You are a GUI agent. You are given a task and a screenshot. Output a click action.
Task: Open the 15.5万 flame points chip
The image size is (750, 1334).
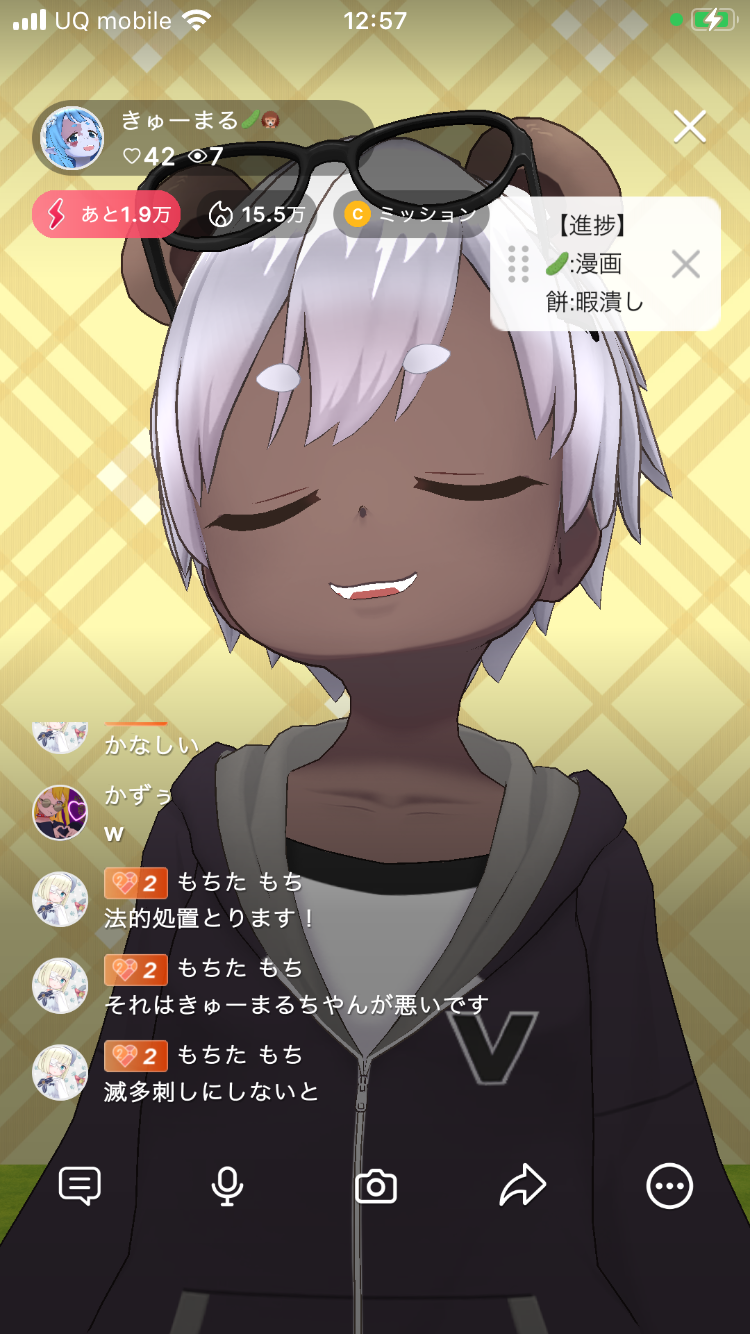257,214
